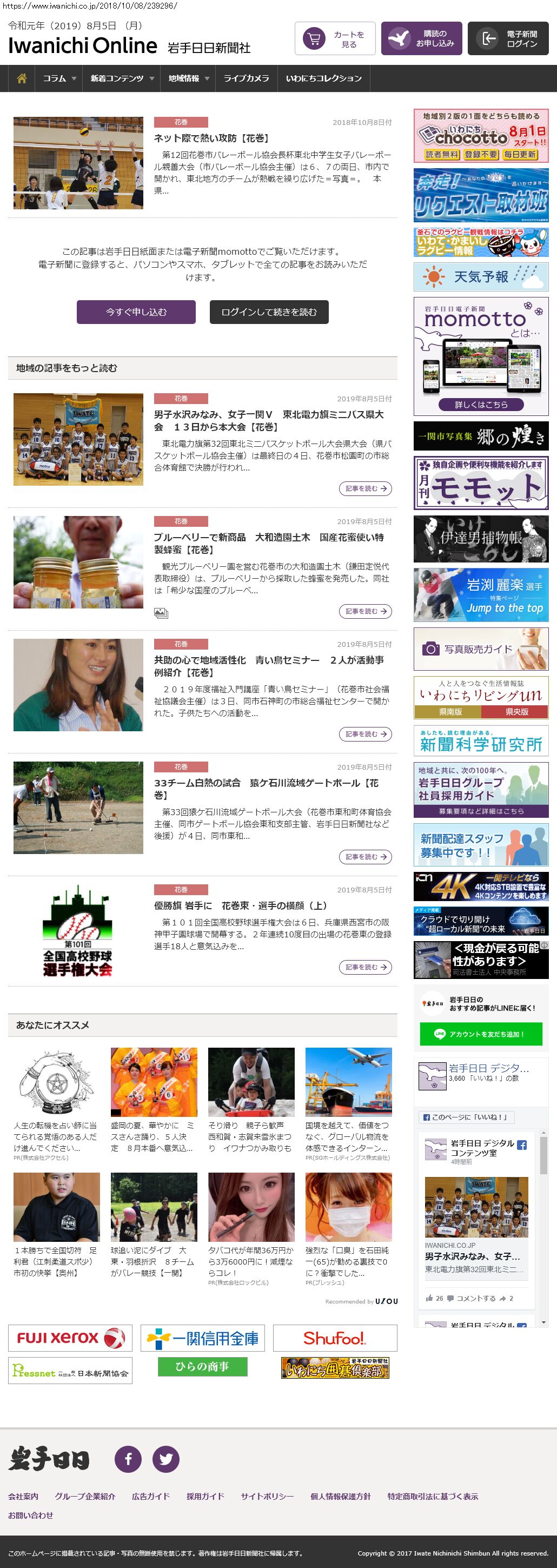Expand the 地域情報 menu
Screen dimensions: 557x1568
(189, 78)
